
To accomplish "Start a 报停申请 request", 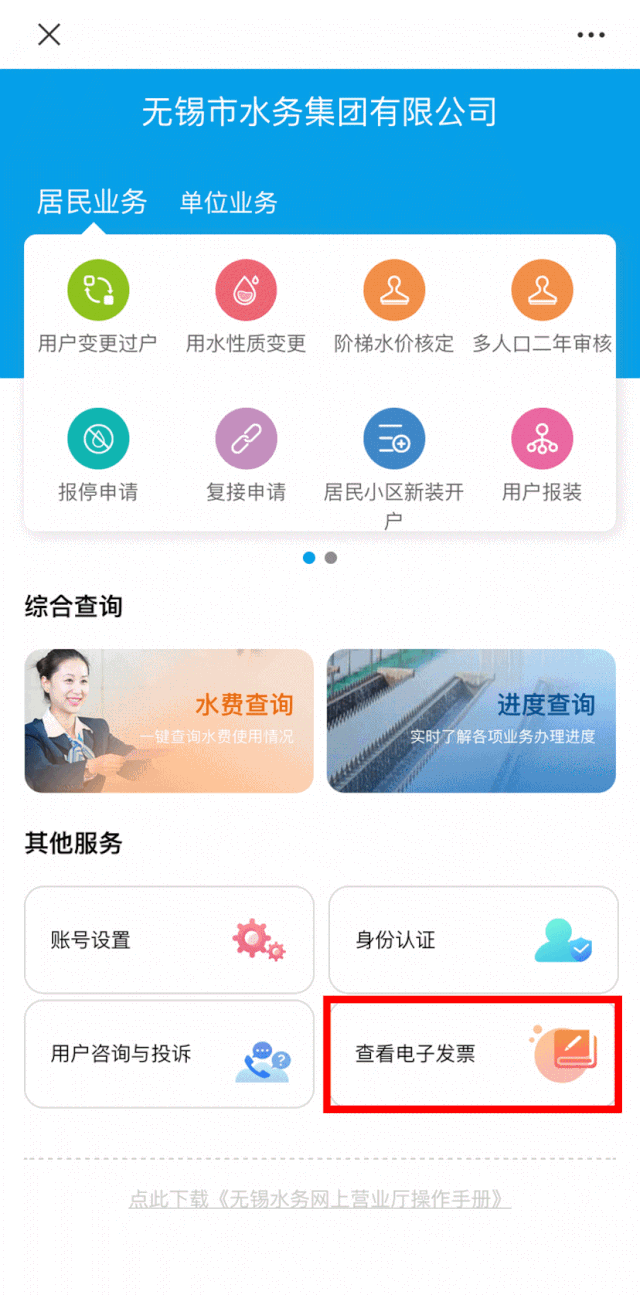I will click(x=98, y=455).
